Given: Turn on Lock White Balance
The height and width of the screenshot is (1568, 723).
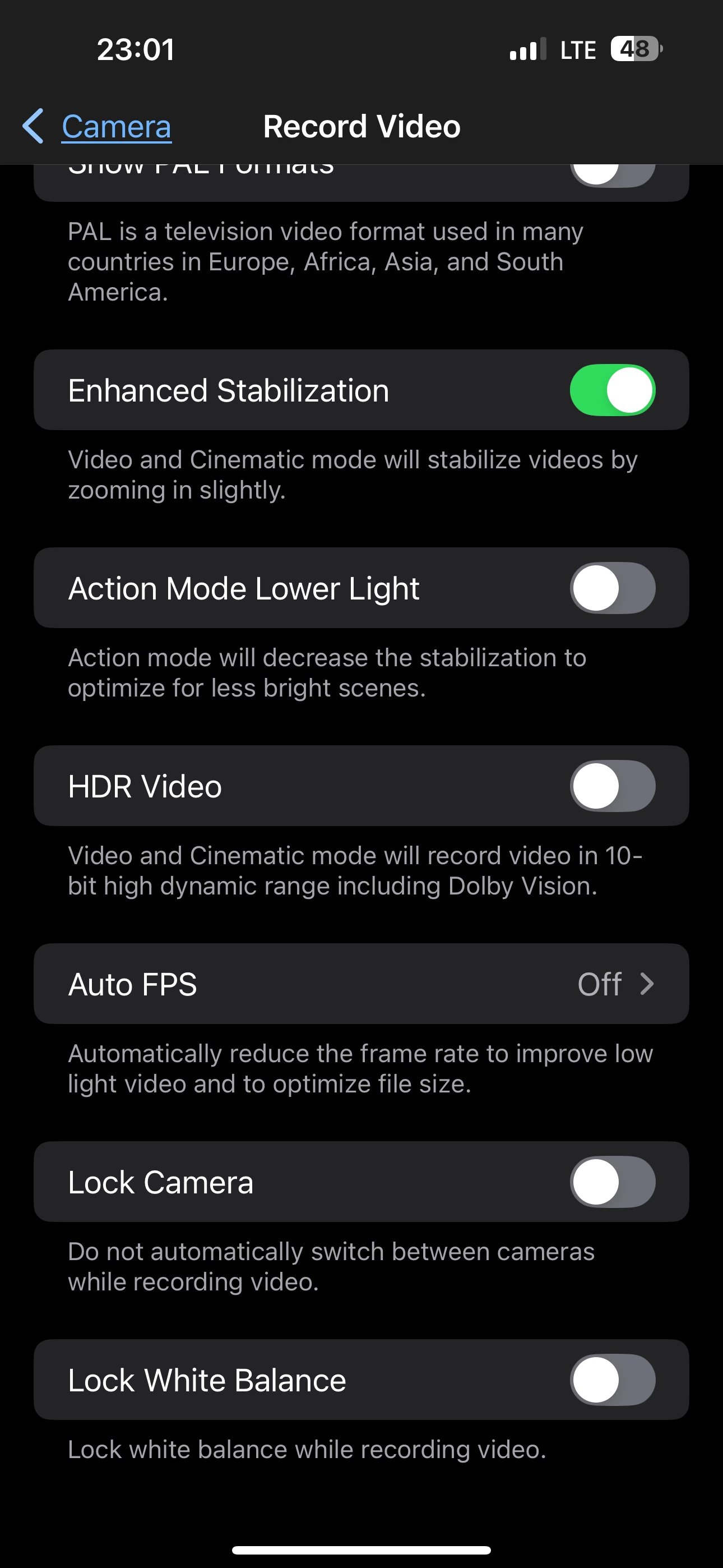Looking at the screenshot, I should [611, 1380].
